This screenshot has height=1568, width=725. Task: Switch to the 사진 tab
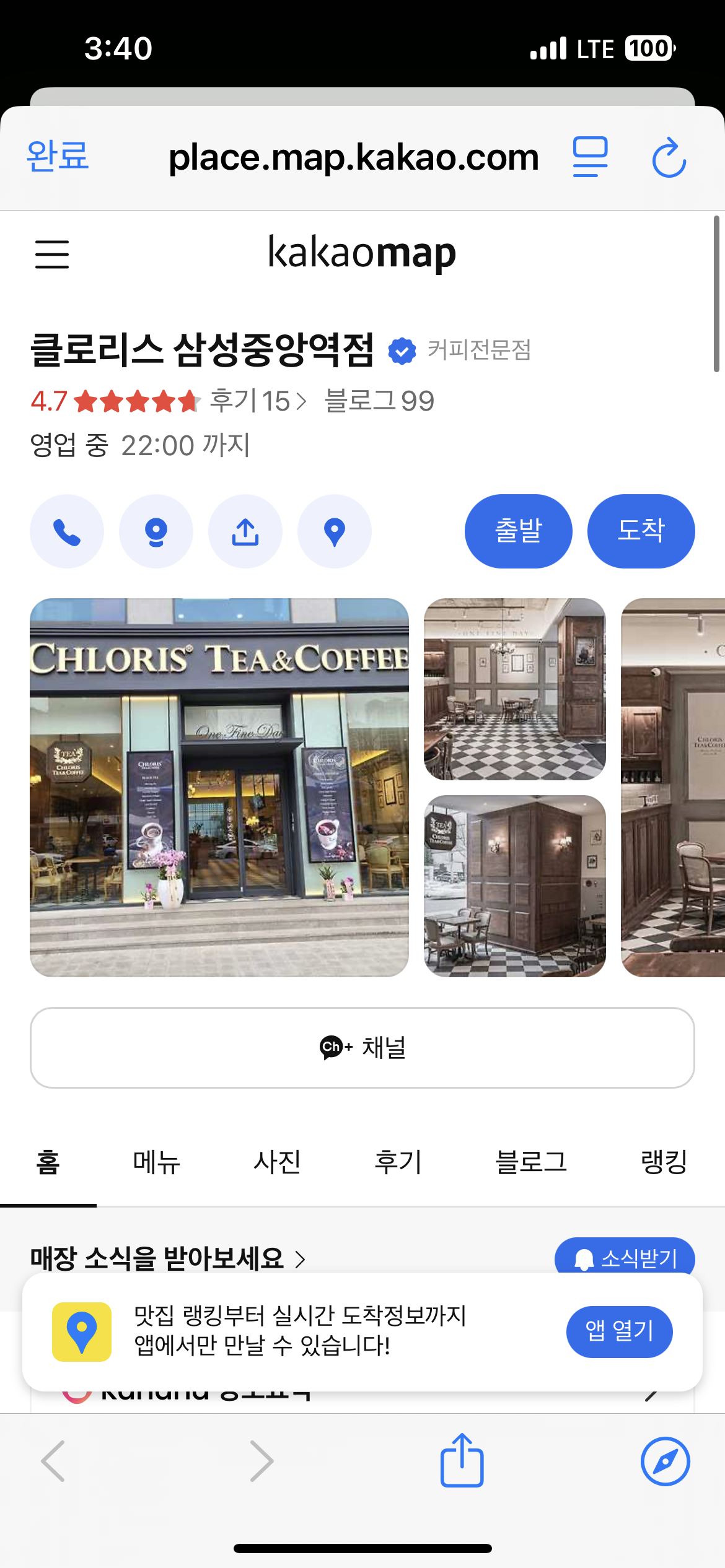[x=277, y=1162]
